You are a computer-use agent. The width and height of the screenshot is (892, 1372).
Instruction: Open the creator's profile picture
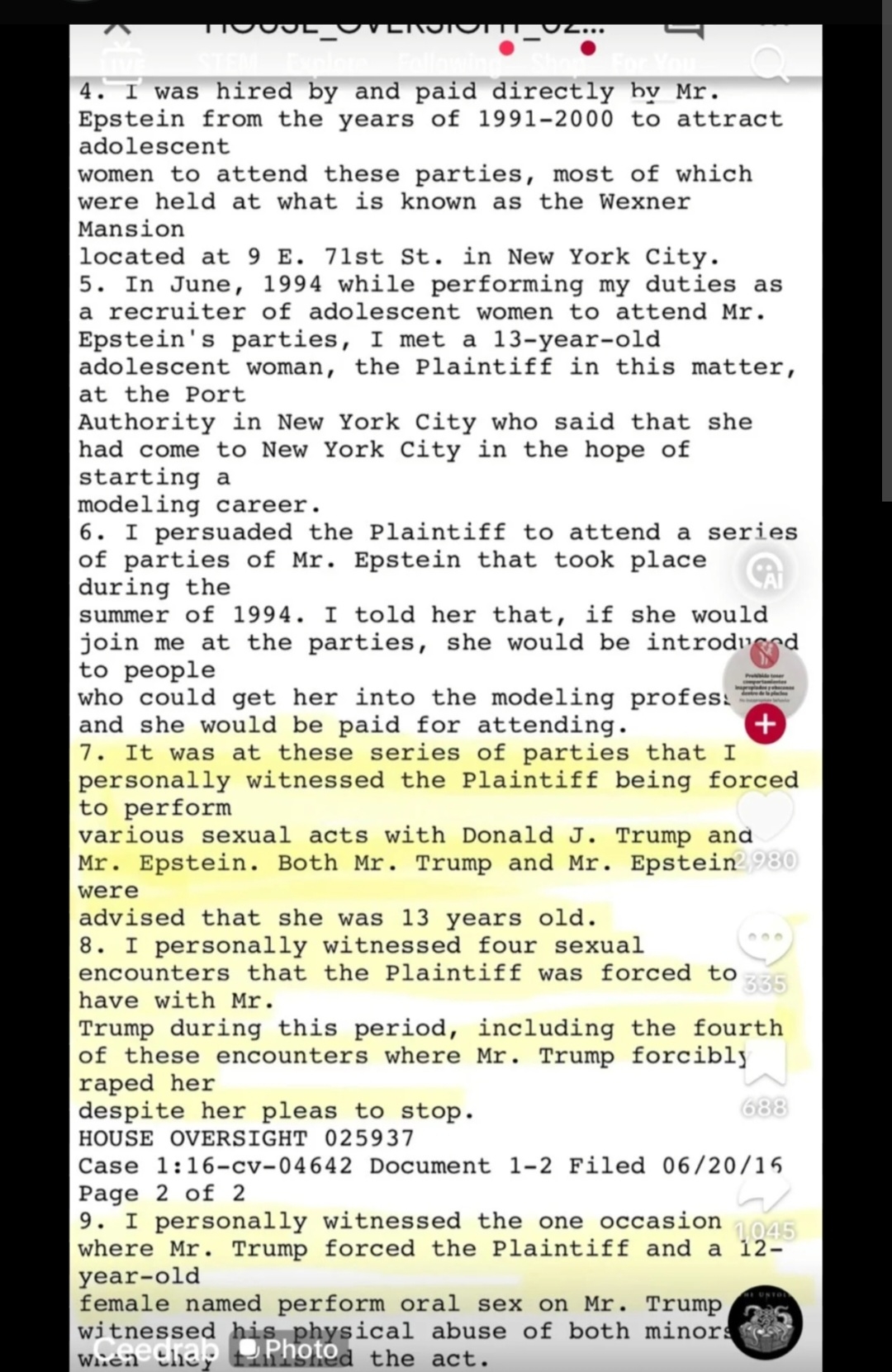pyautogui.click(x=766, y=679)
